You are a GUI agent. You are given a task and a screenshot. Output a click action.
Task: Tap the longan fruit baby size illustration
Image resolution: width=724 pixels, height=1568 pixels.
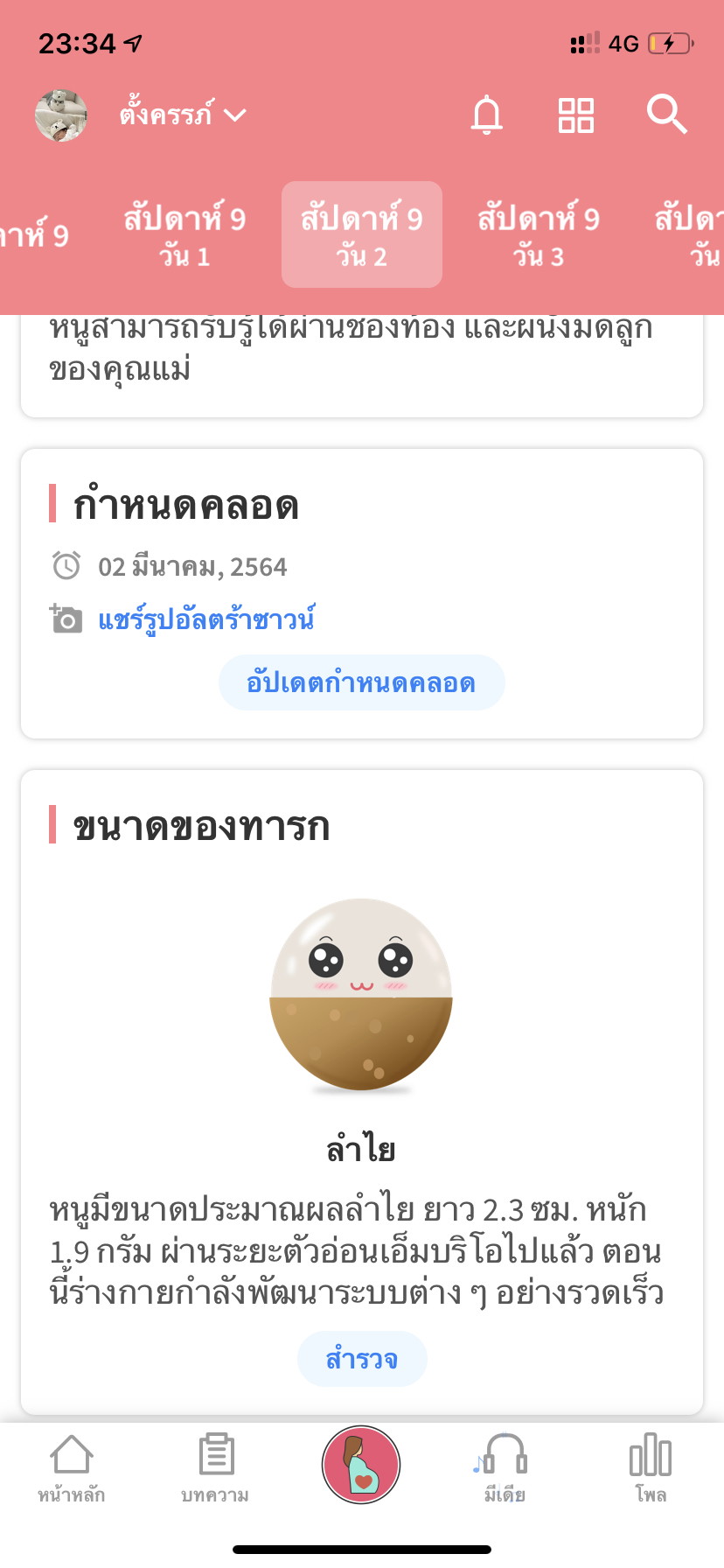pos(362,995)
